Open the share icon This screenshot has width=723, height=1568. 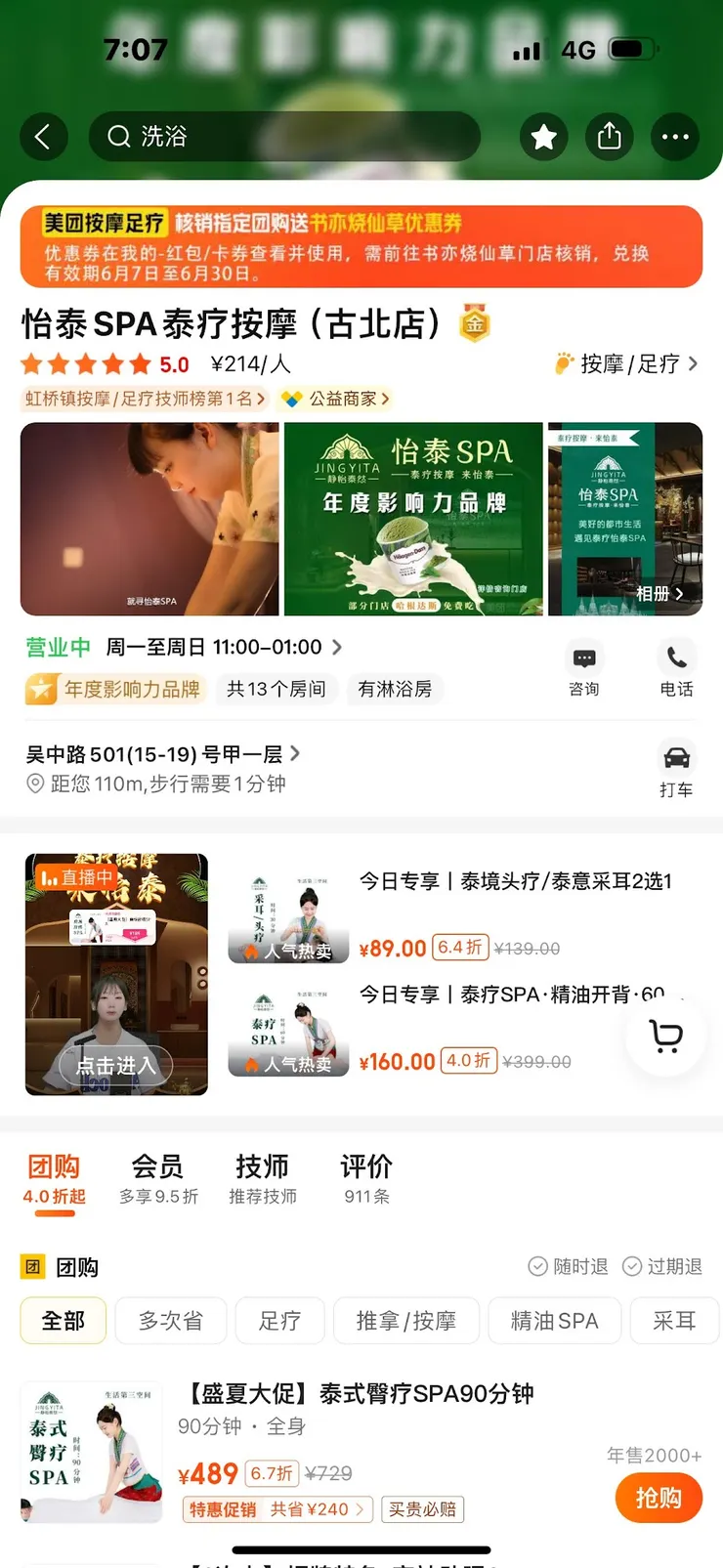coord(610,137)
